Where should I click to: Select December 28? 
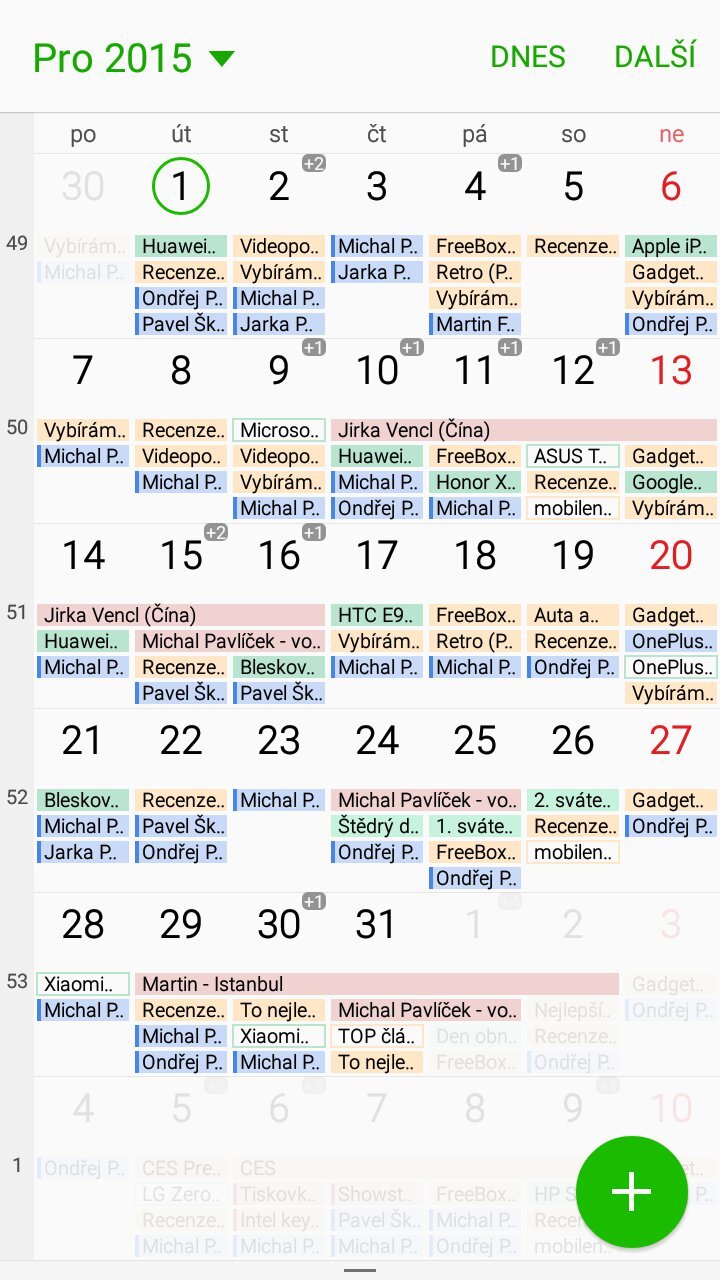82,925
